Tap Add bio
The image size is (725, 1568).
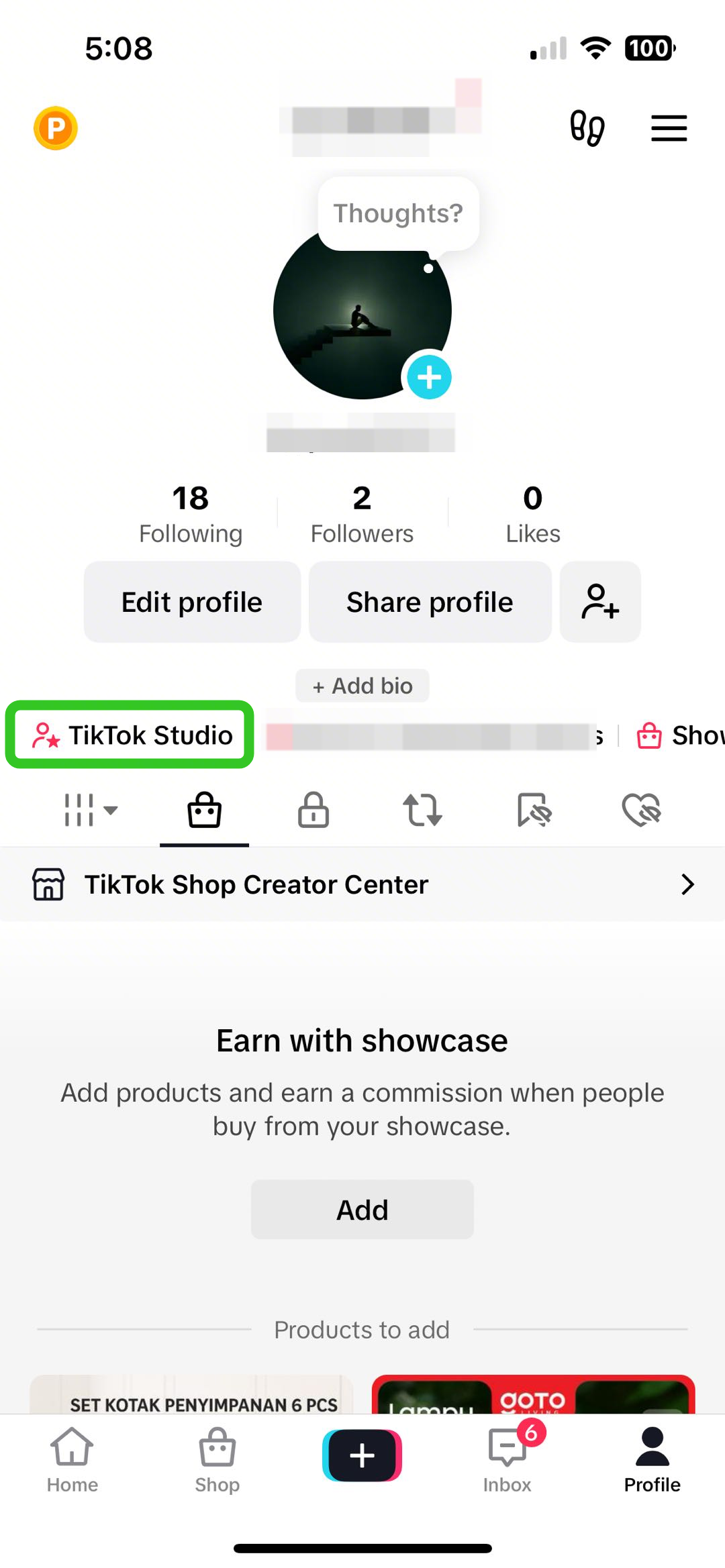click(x=362, y=686)
